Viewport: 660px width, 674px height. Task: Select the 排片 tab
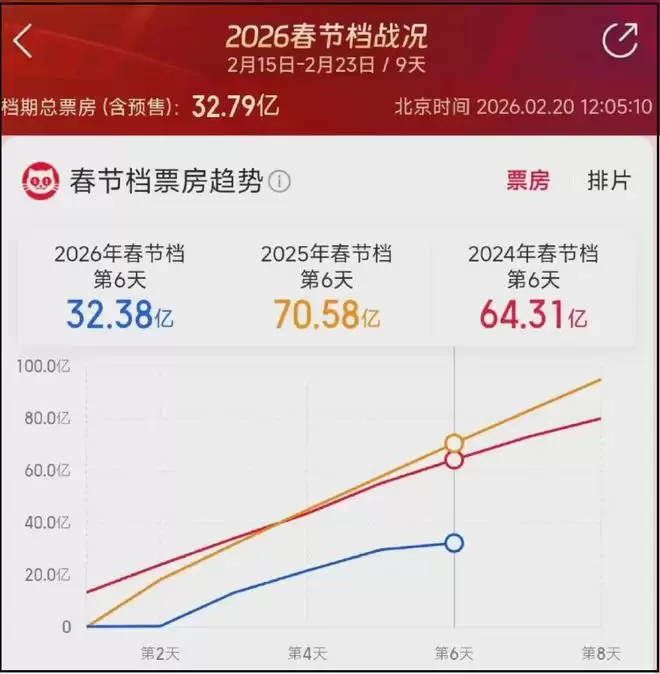pyautogui.click(x=608, y=181)
